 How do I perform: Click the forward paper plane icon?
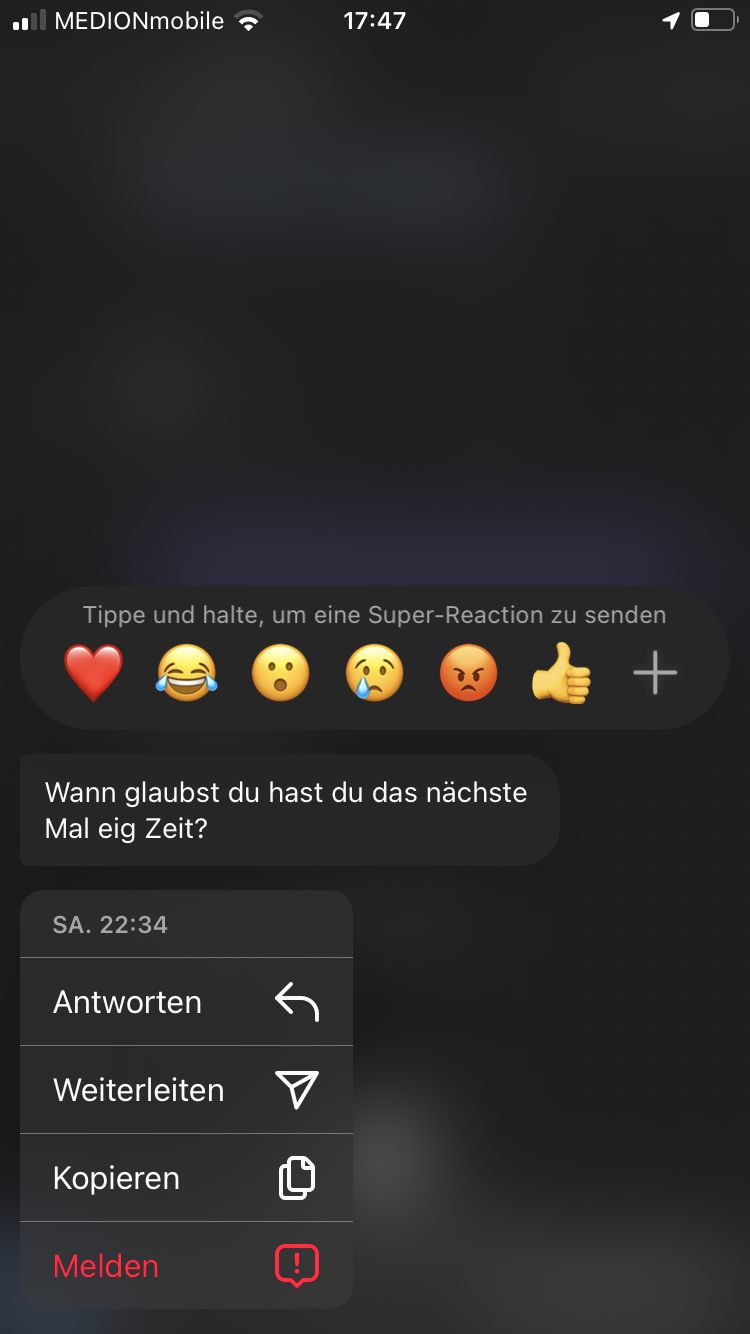coord(296,1089)
